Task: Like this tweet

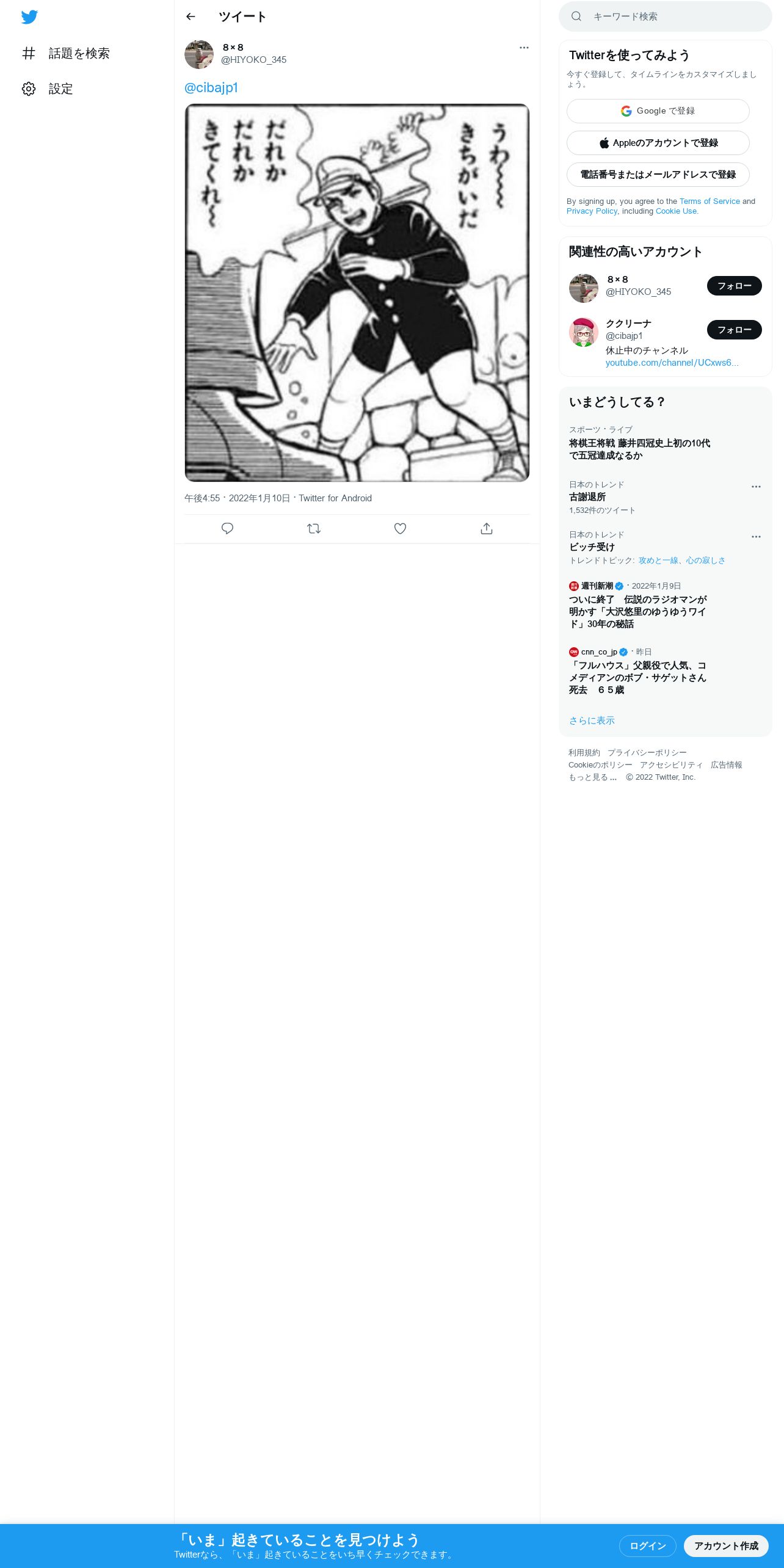Action: click(400, 529)
